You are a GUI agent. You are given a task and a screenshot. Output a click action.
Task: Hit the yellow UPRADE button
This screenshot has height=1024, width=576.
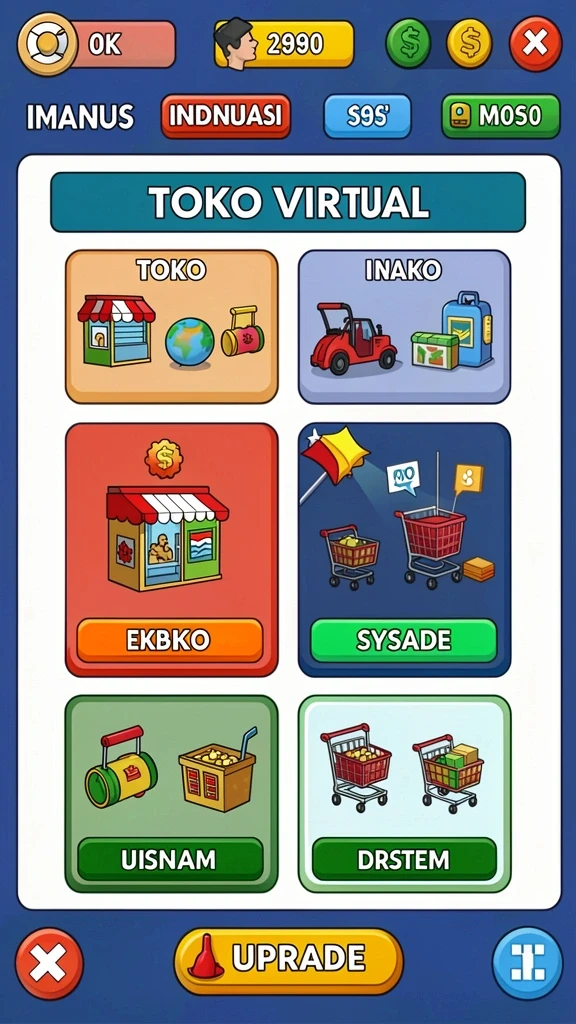[x=289, y=961]
